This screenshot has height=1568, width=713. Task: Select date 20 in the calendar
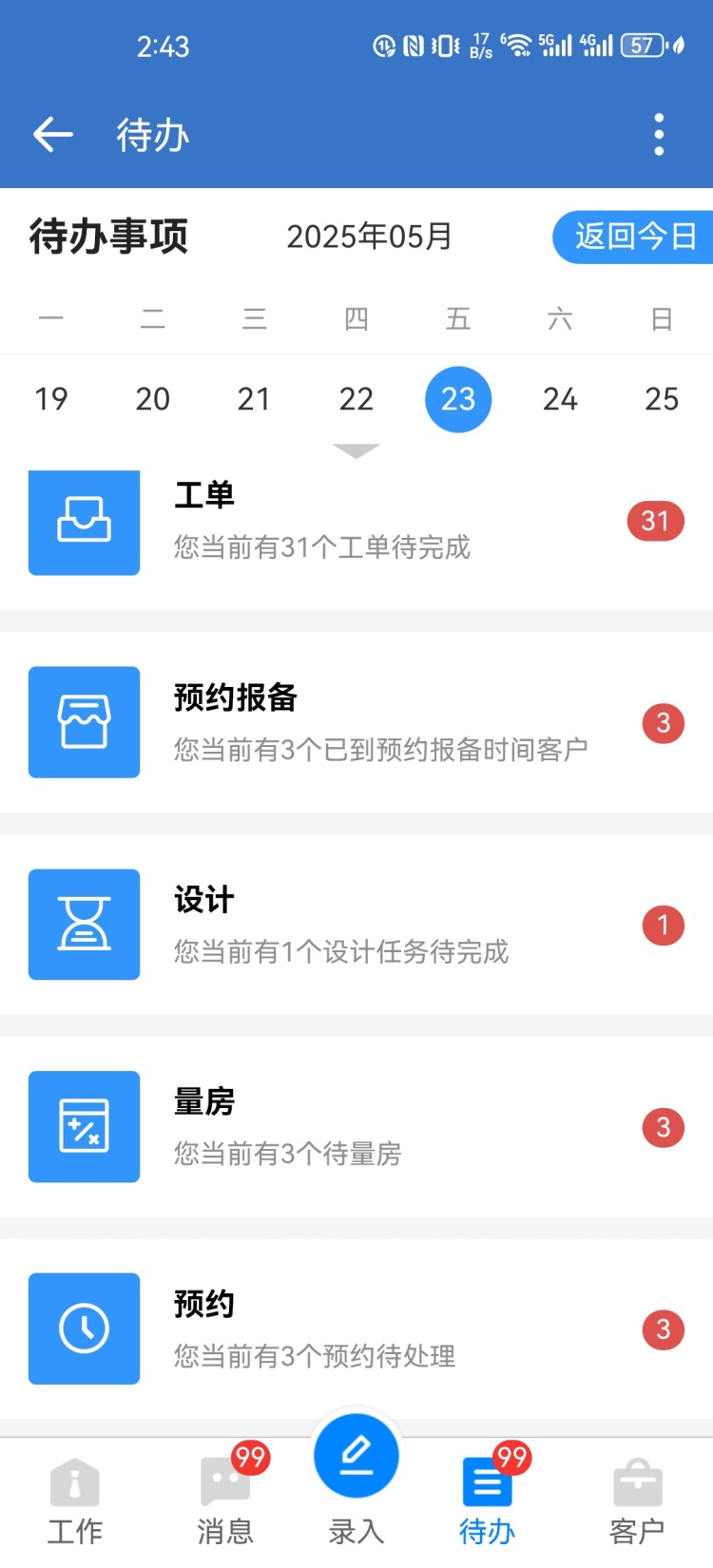pos(153,399)
